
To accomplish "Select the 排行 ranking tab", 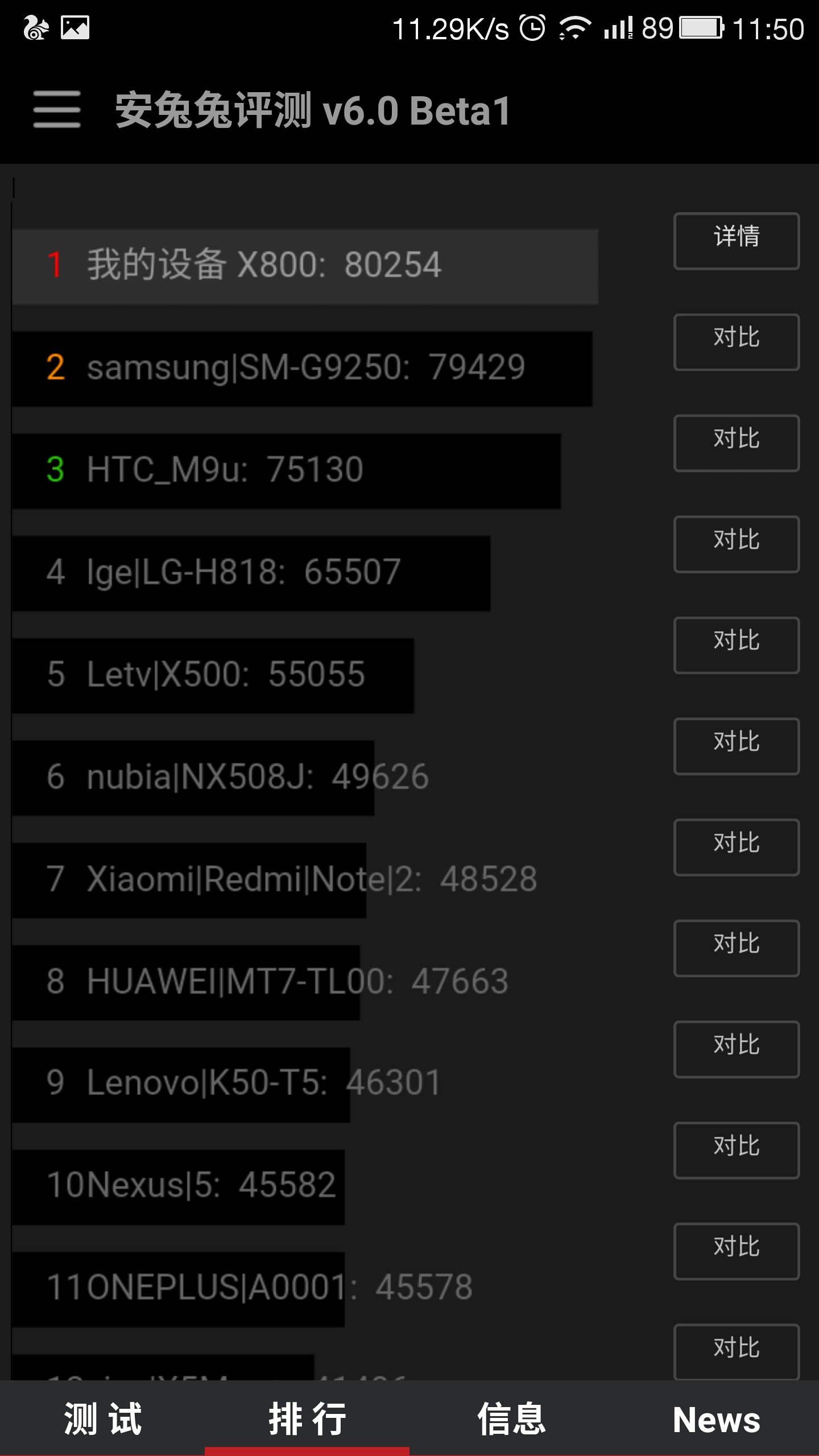I will click(307, 1418).
